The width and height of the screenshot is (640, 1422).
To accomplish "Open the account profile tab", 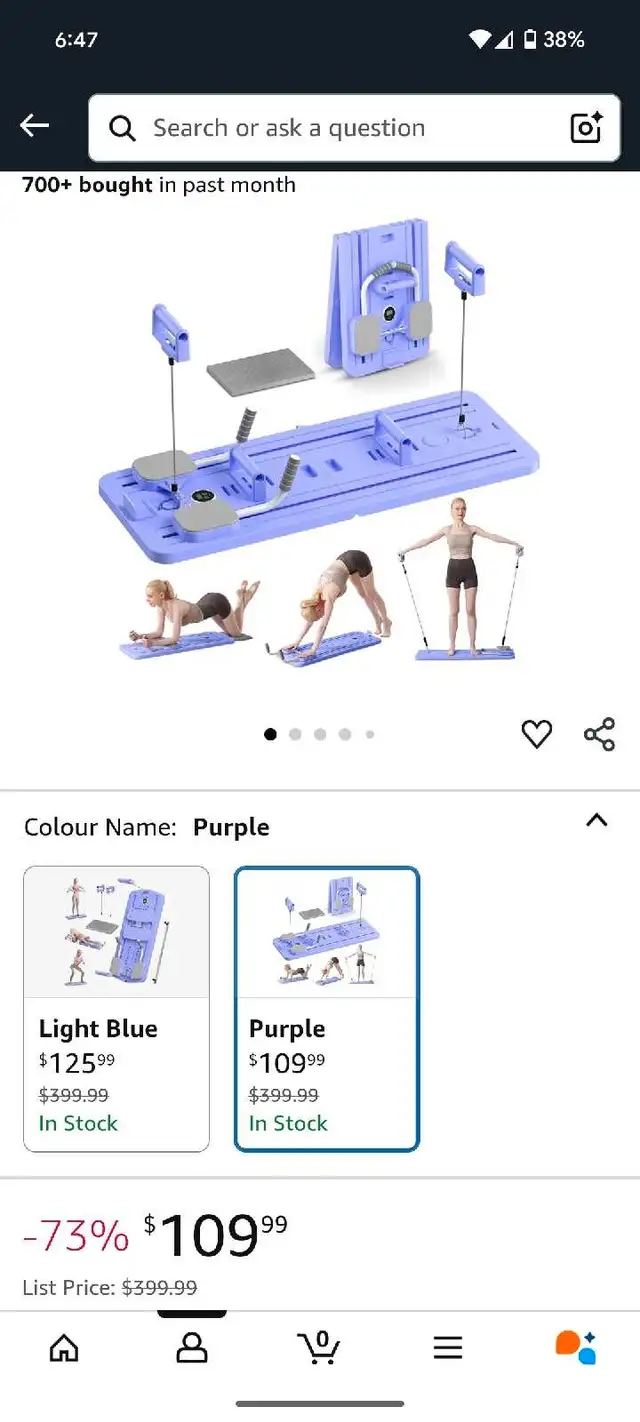I will (x=192, y=1348).
